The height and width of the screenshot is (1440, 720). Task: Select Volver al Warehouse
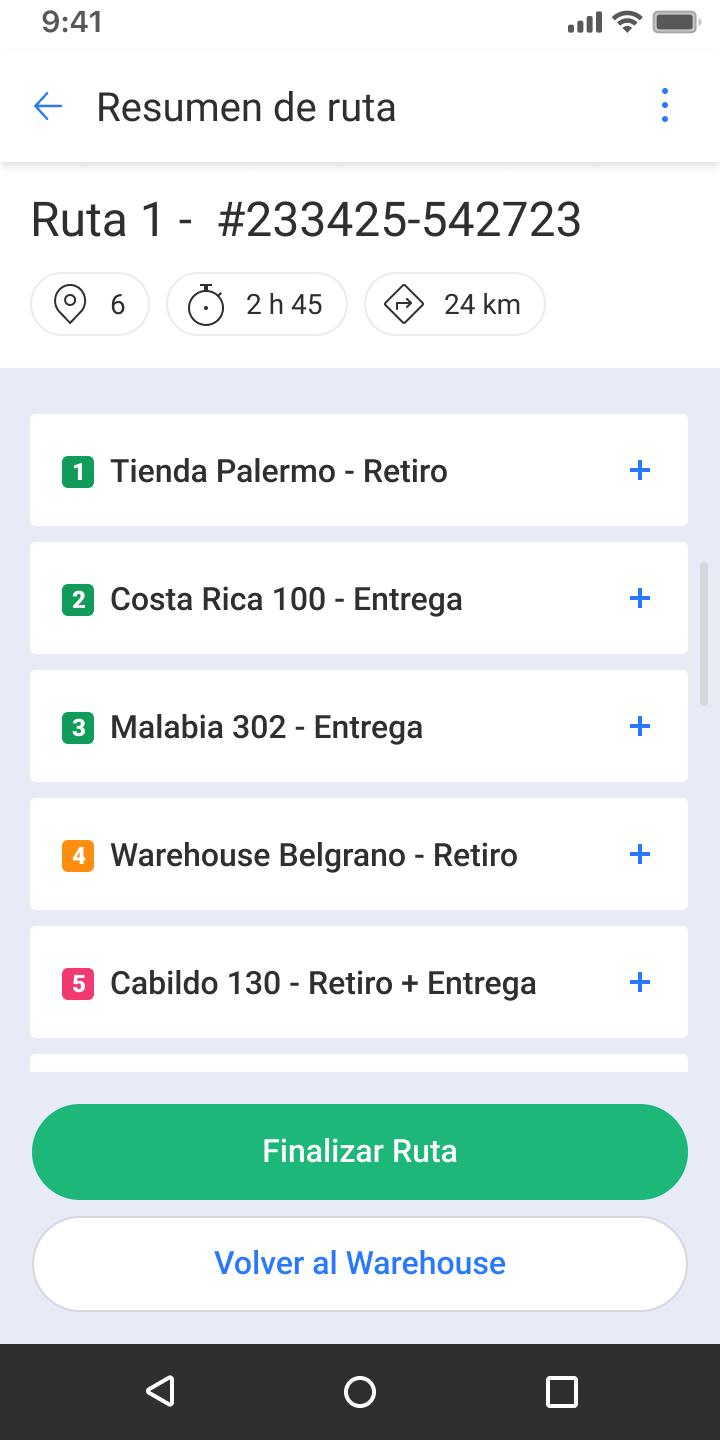360,1263
